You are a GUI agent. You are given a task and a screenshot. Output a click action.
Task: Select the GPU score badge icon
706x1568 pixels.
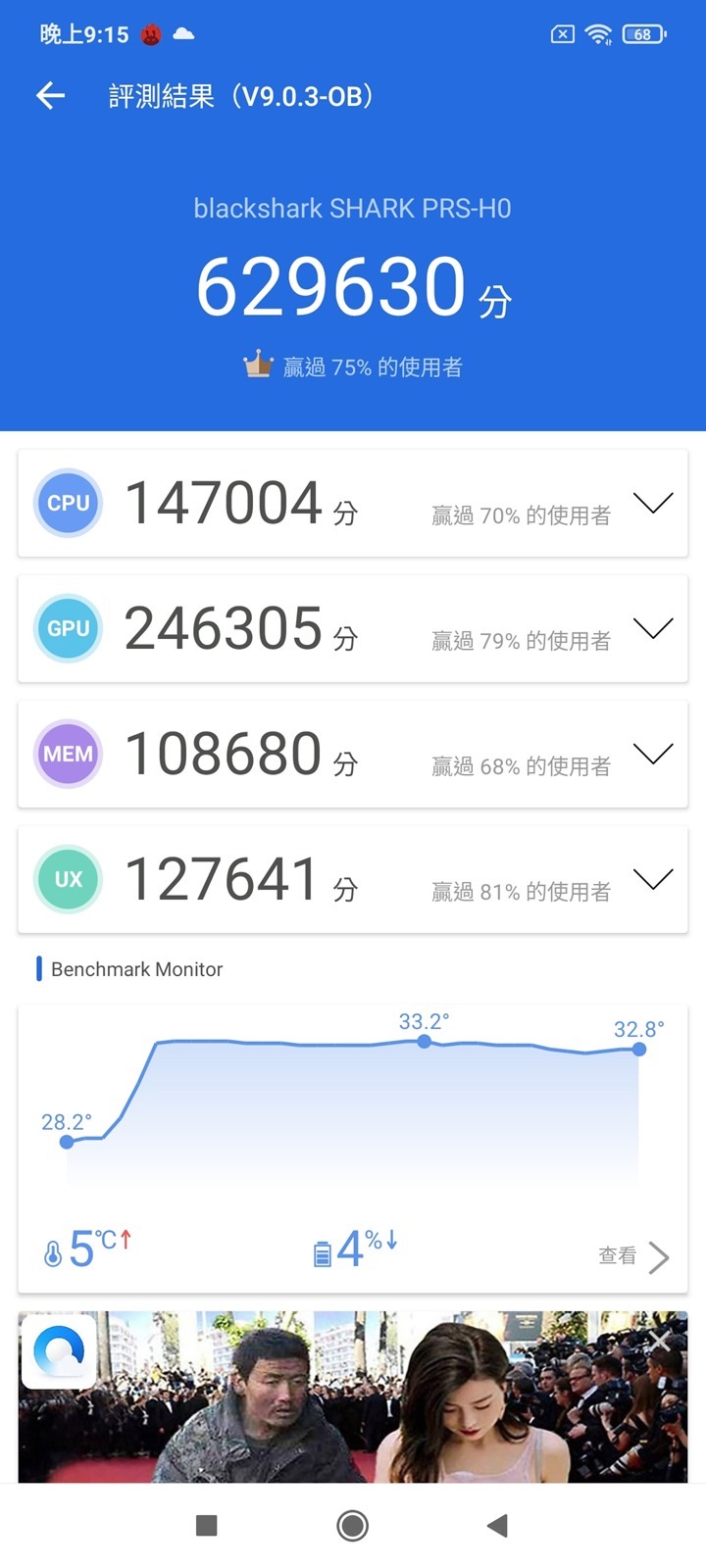click(67, 628)
